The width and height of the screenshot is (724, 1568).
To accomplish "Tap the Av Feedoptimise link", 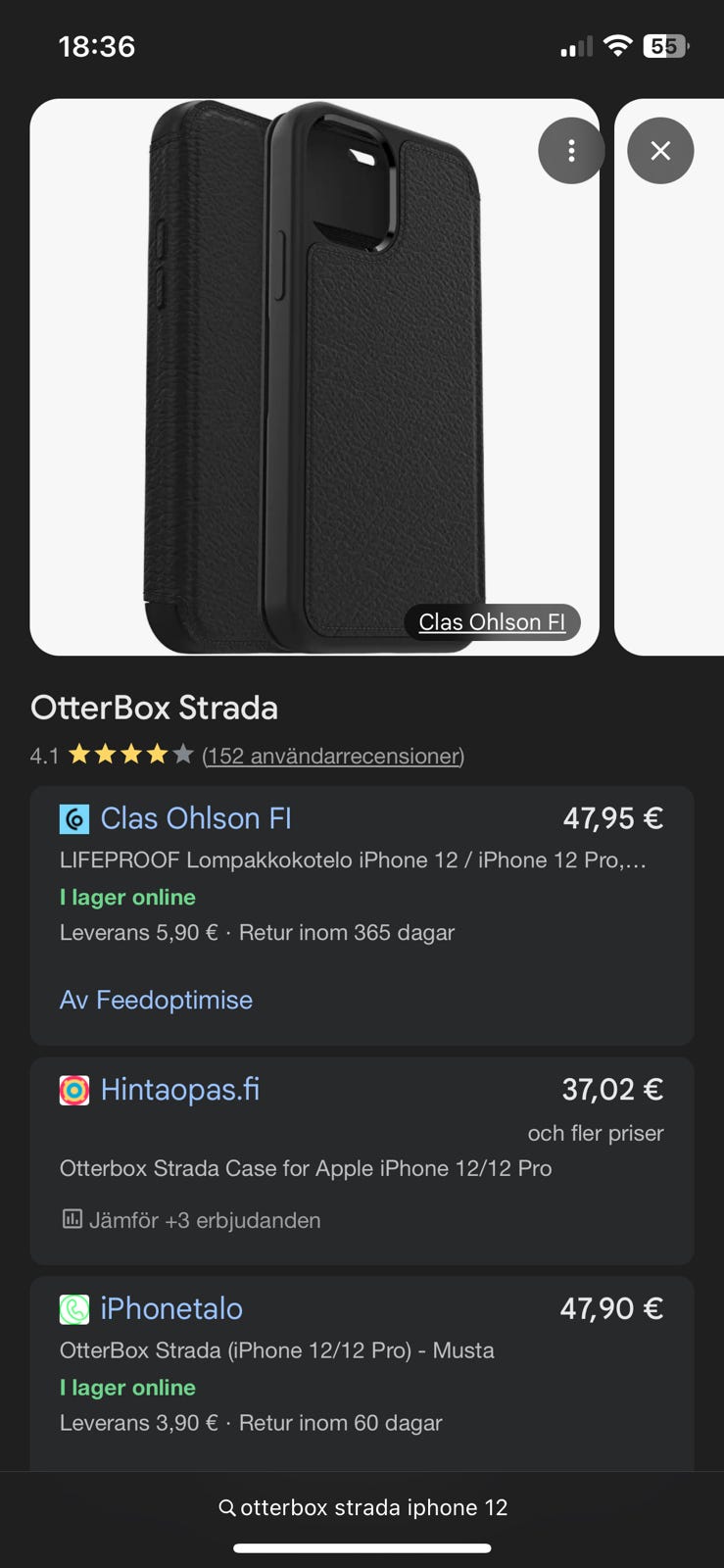I will tap(156, 1000).
